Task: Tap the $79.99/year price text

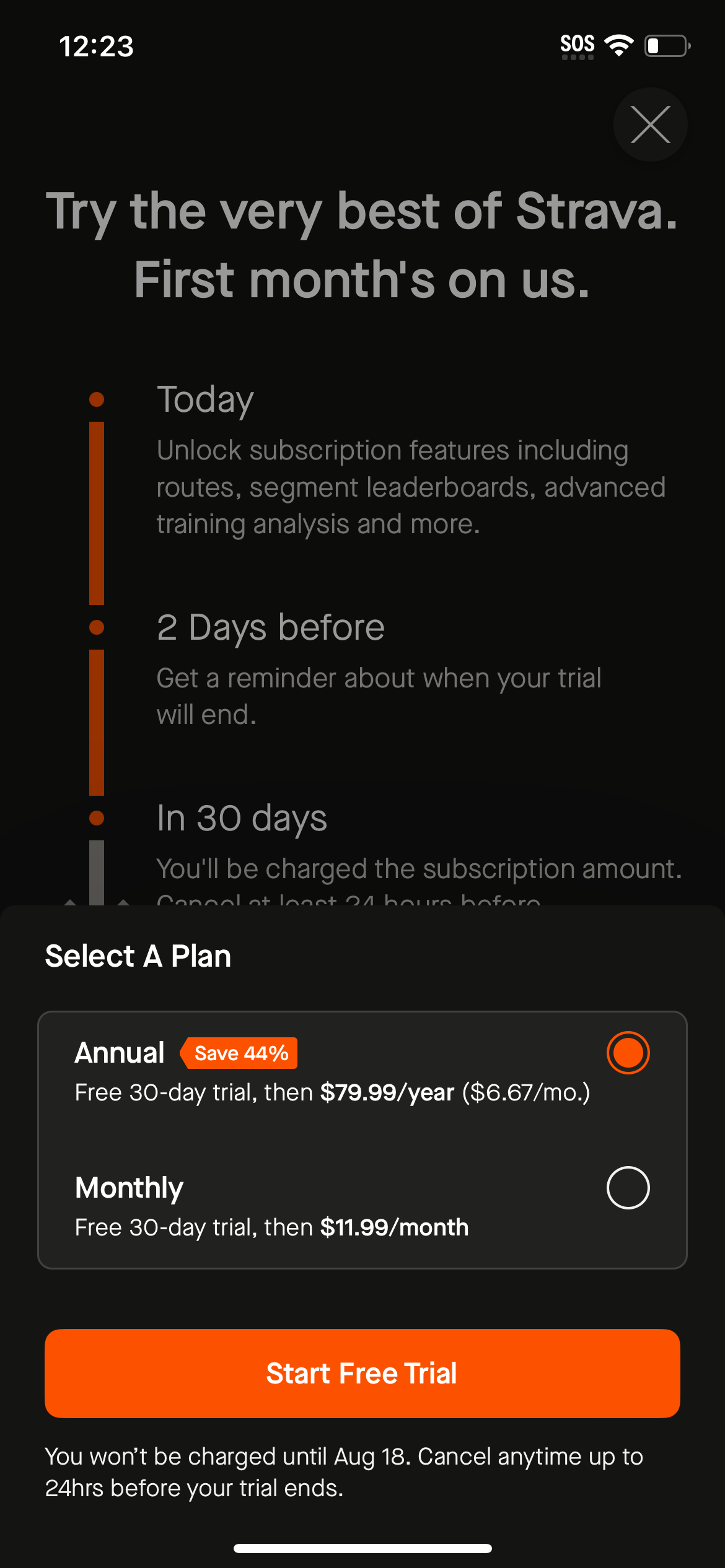Action: coord(385,1092)
